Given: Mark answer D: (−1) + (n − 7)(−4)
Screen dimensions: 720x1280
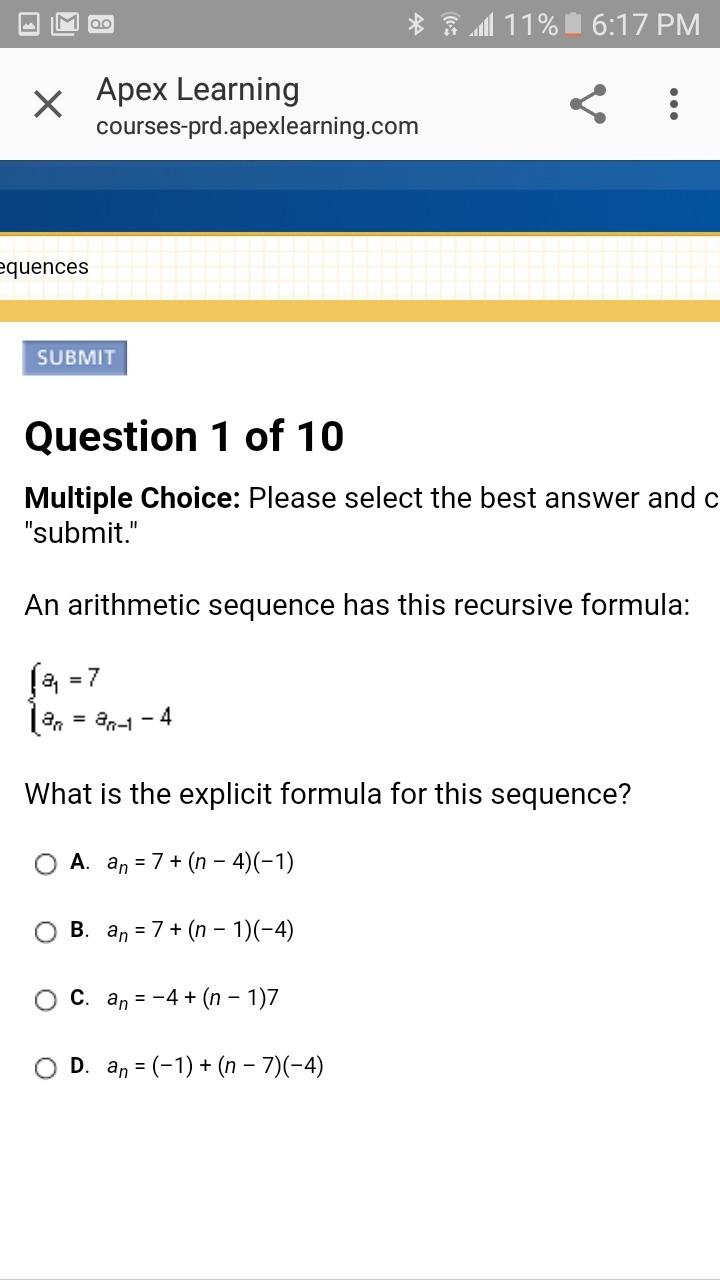Looking at the screenshot, I should coord(45,1068).
